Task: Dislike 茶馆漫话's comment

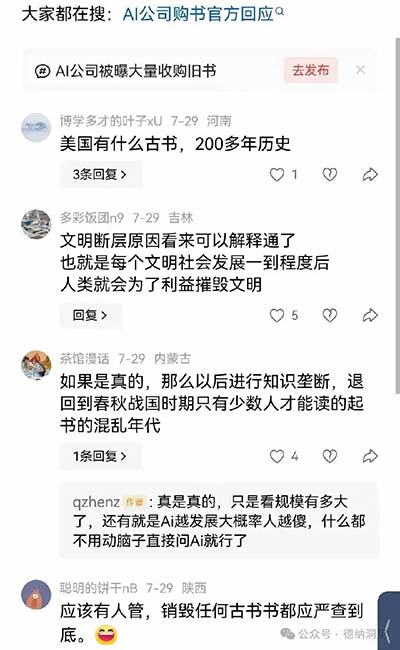Action: click(330, 456)
